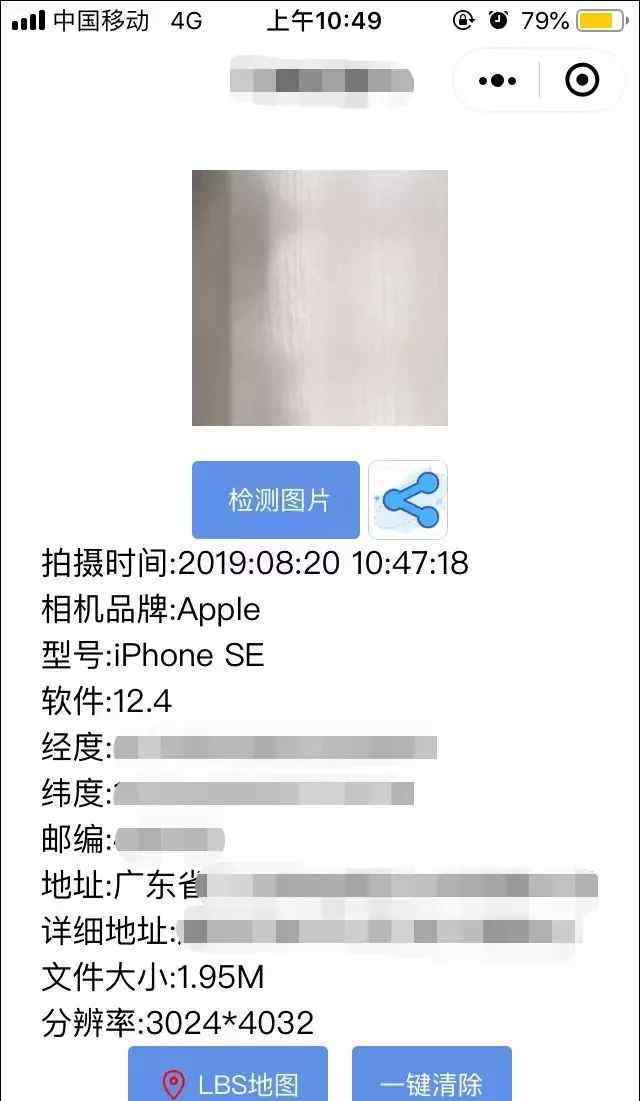The image size is (640, 1101).
Task: Open the LBS地图 map button
Action: [228, 1074]
